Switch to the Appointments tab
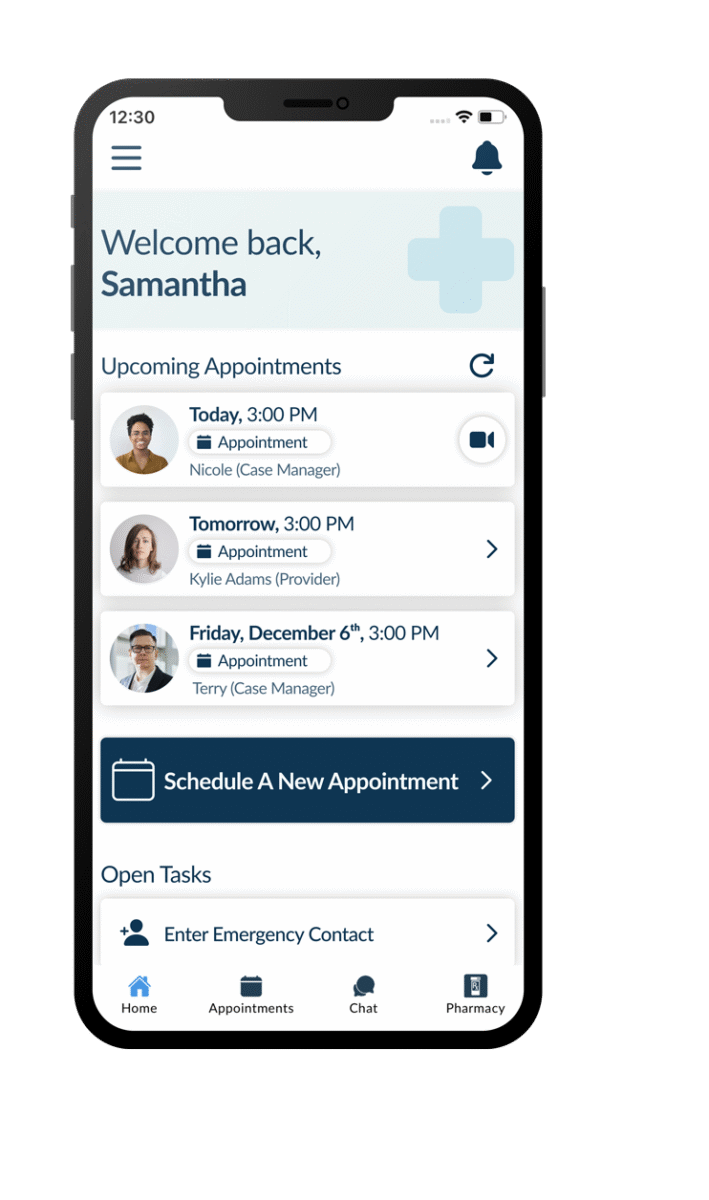The image size is (709, 1200). tap(251, 994)
